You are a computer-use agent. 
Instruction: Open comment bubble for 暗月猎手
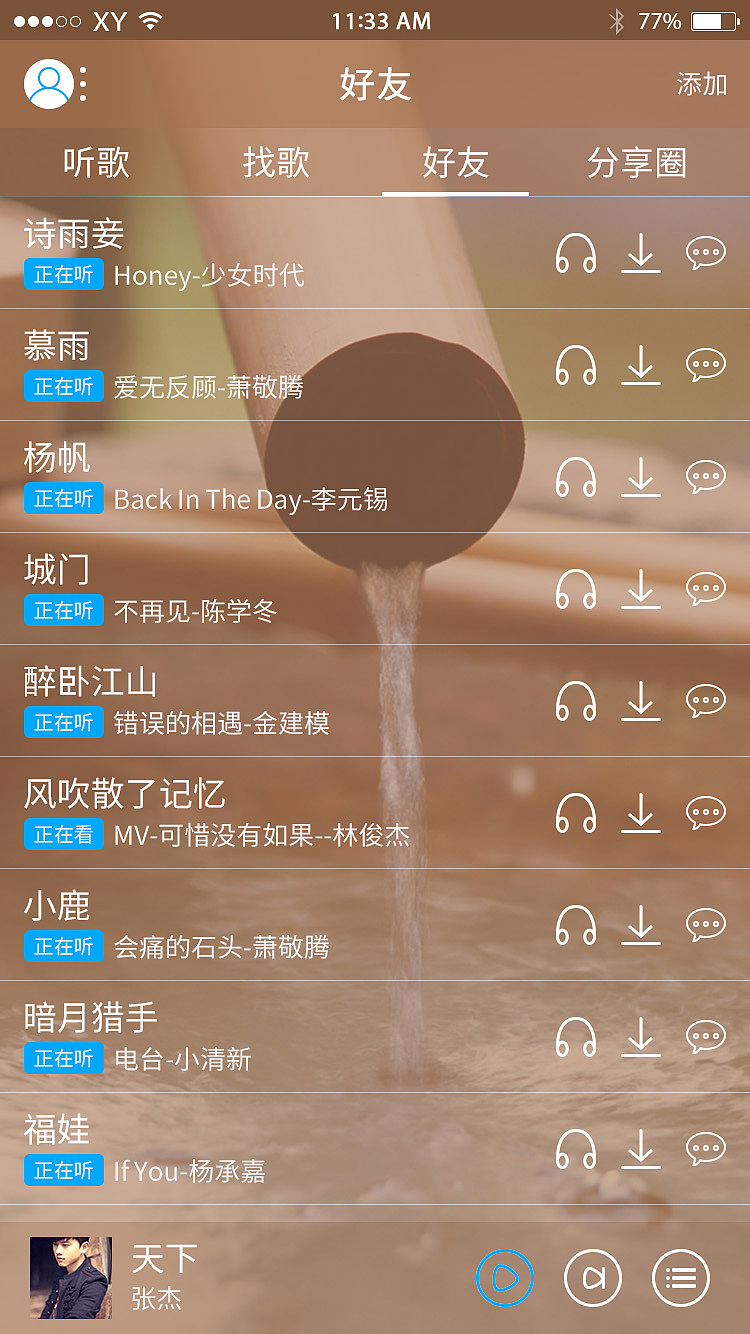coord(706,1038)
